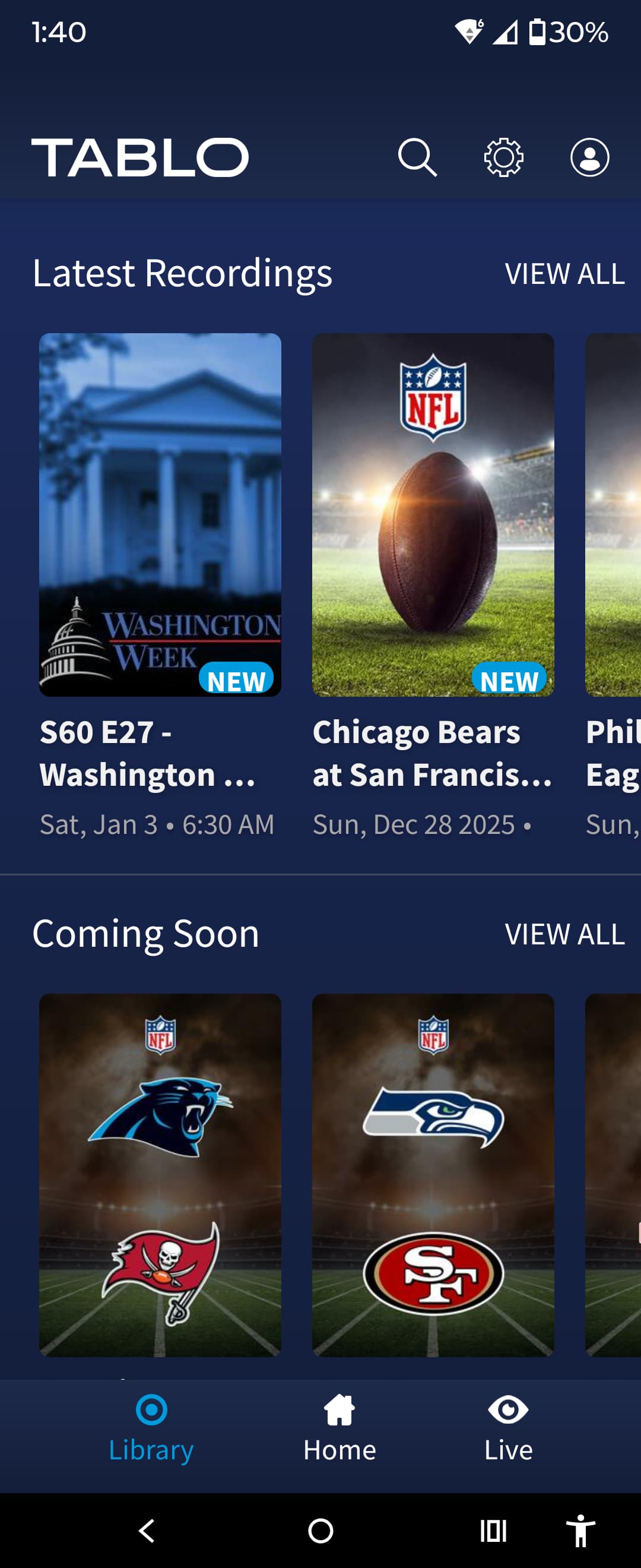Open the Seahawks vs 49ers upcoming game
Image resolution: width=641 pixels, height=1568 pixels.
pos(433,1175)
